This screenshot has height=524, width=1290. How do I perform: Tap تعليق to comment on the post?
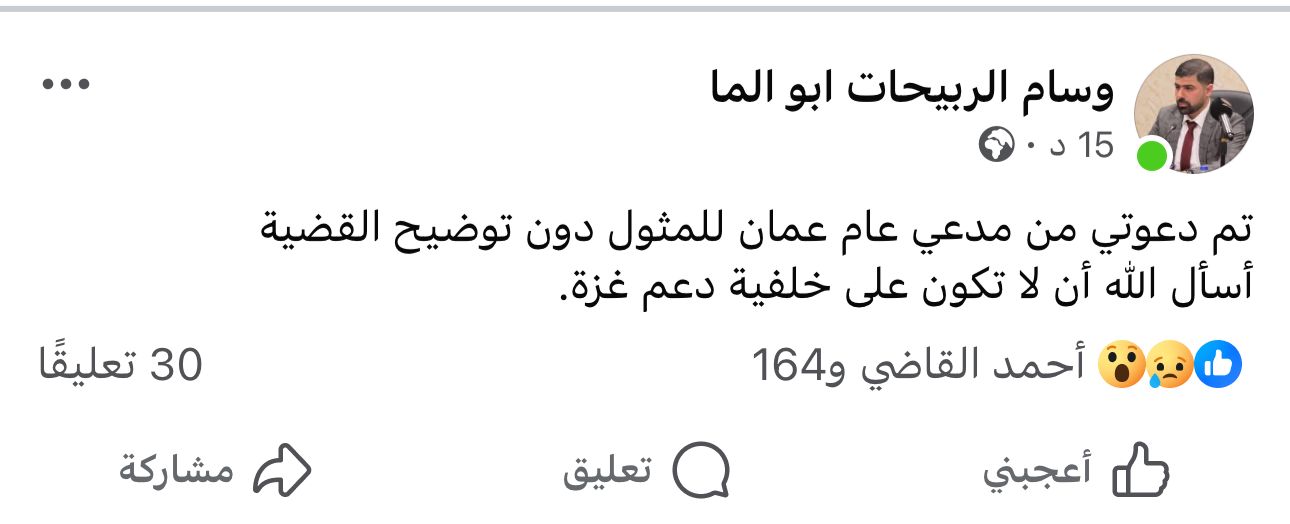[646, 470]
